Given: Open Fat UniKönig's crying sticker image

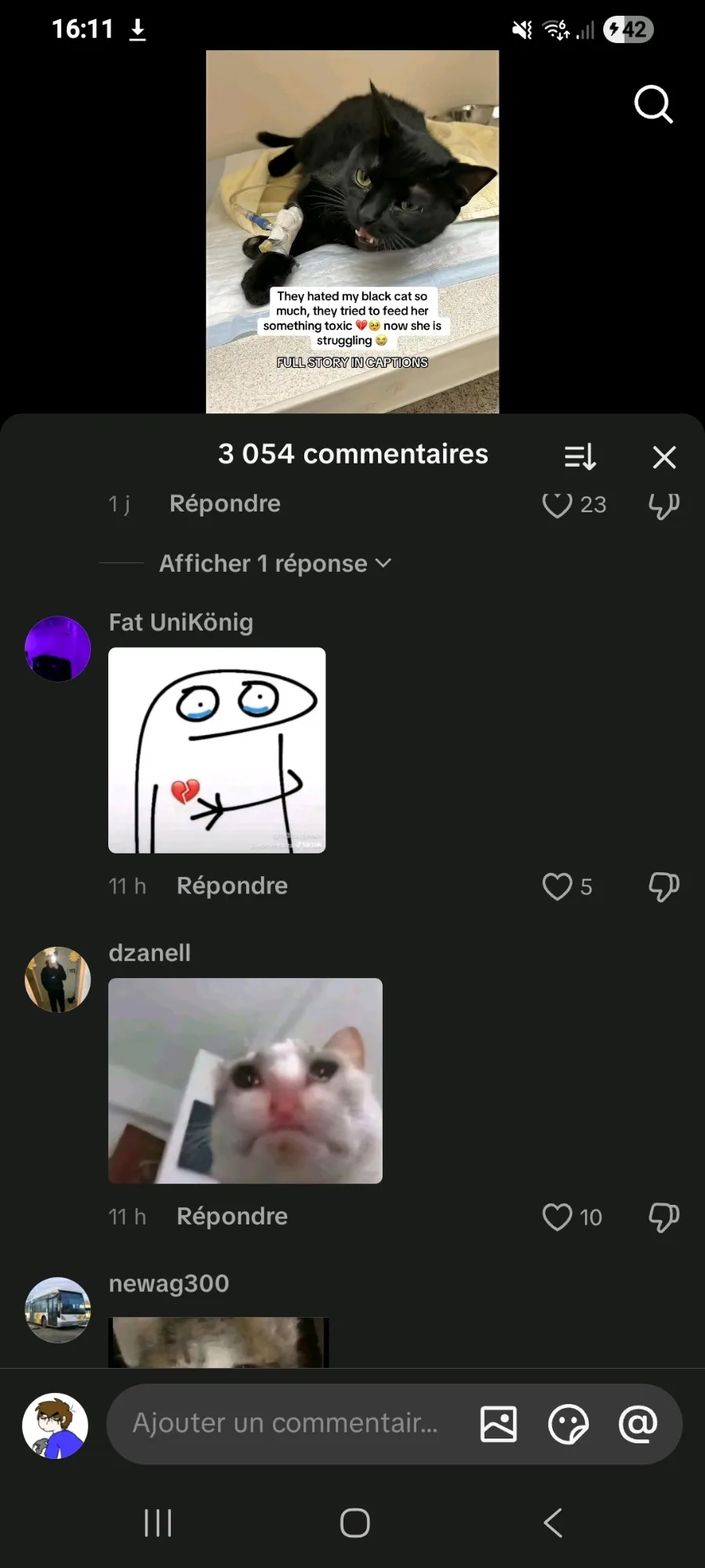Looking at the screenshot, I should [x=217, y=750].
